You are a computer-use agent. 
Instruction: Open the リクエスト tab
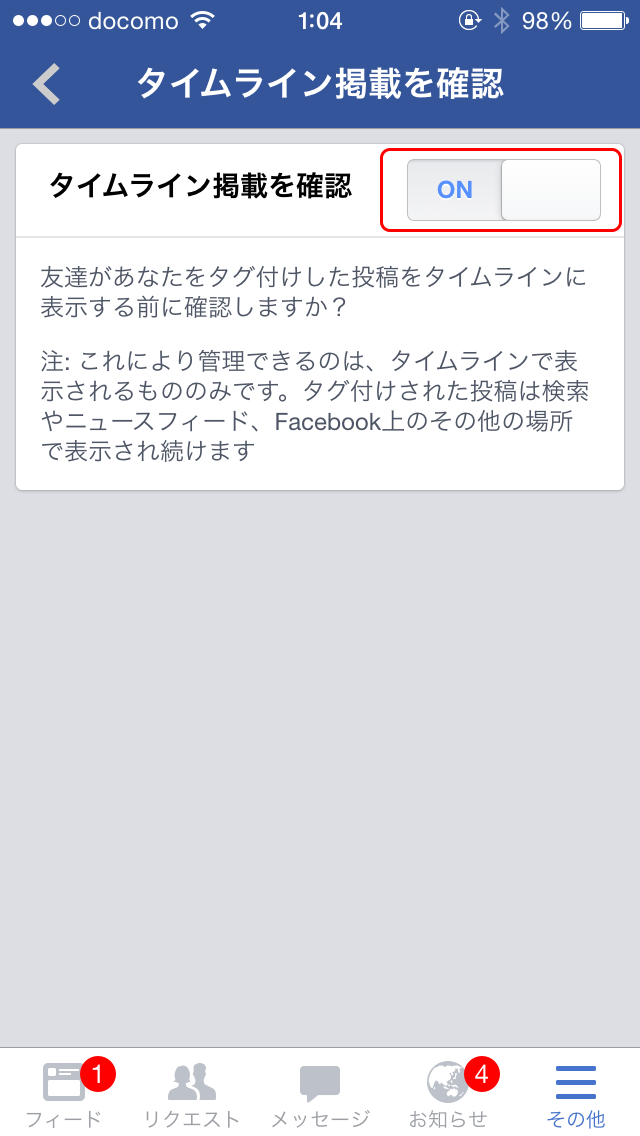(192, 1093)
